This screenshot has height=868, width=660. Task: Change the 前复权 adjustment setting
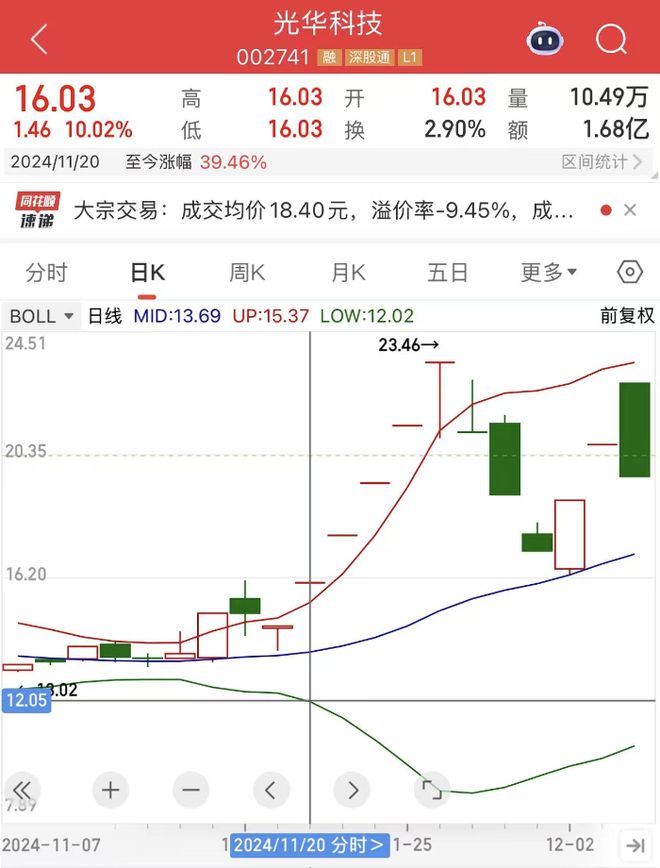(627, 316)
